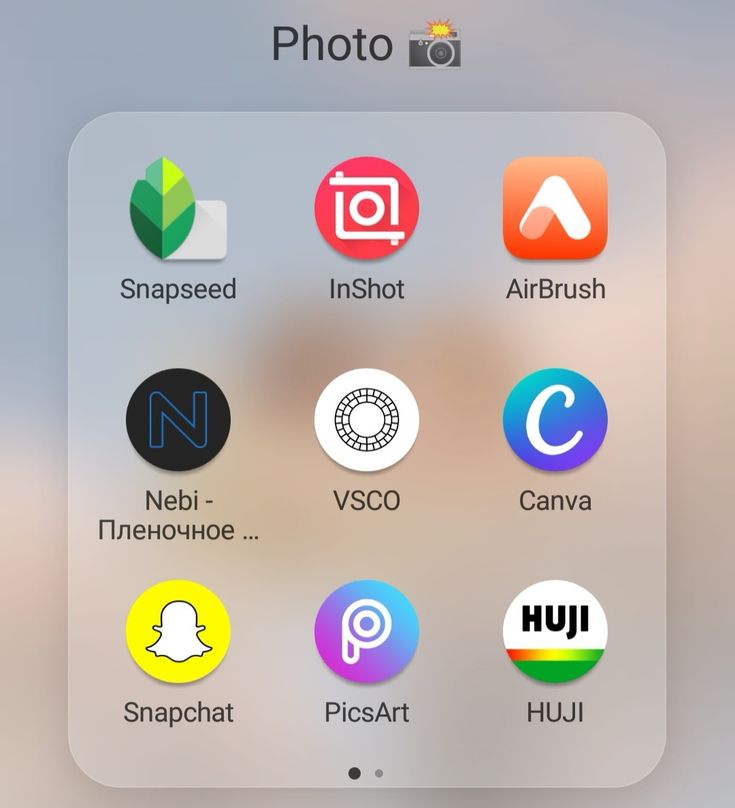Start the Canva app
Viewport: 735px width, 808px height.
[x=555, y=420]
